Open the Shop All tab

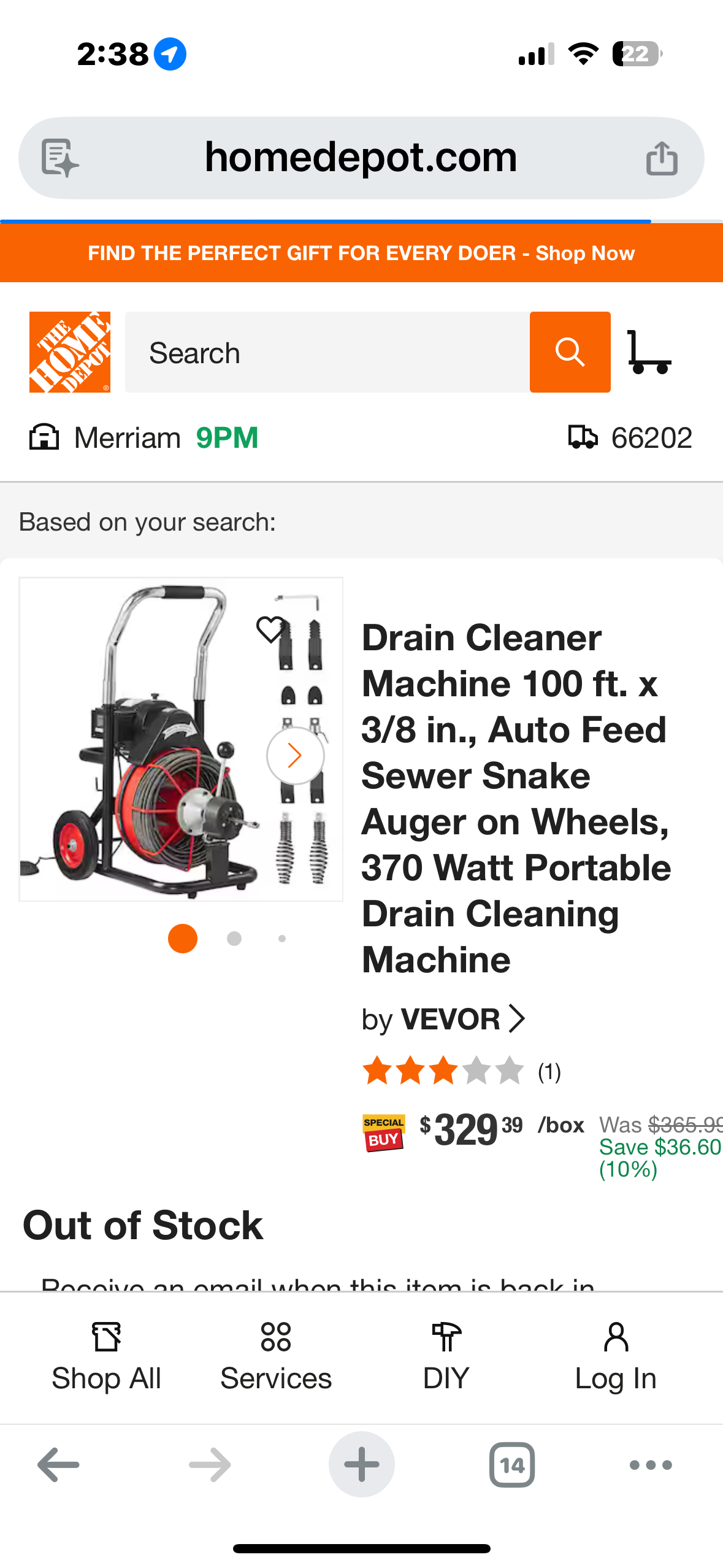tap(106, 1356)
